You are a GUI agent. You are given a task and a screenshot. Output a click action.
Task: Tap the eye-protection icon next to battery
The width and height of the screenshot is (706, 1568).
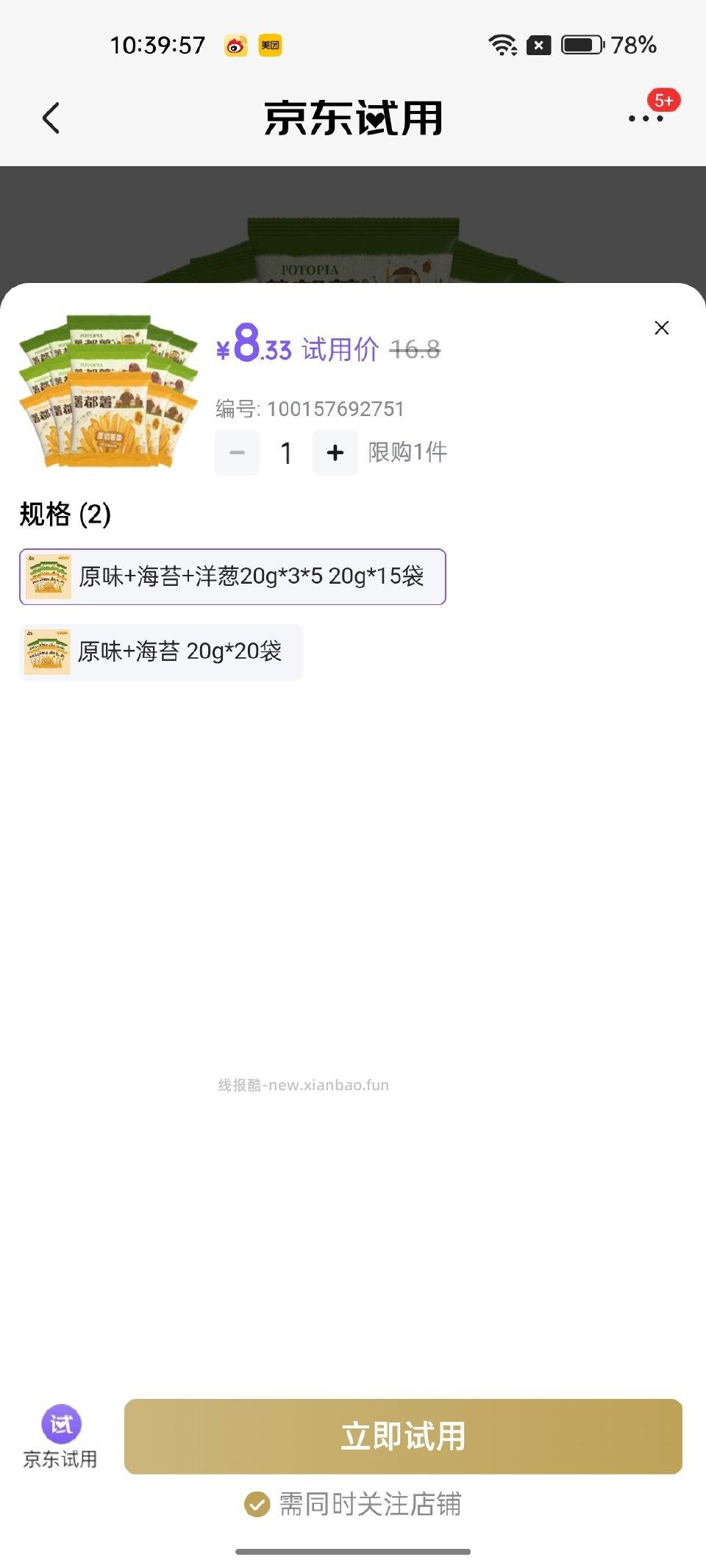pos(538,44)
